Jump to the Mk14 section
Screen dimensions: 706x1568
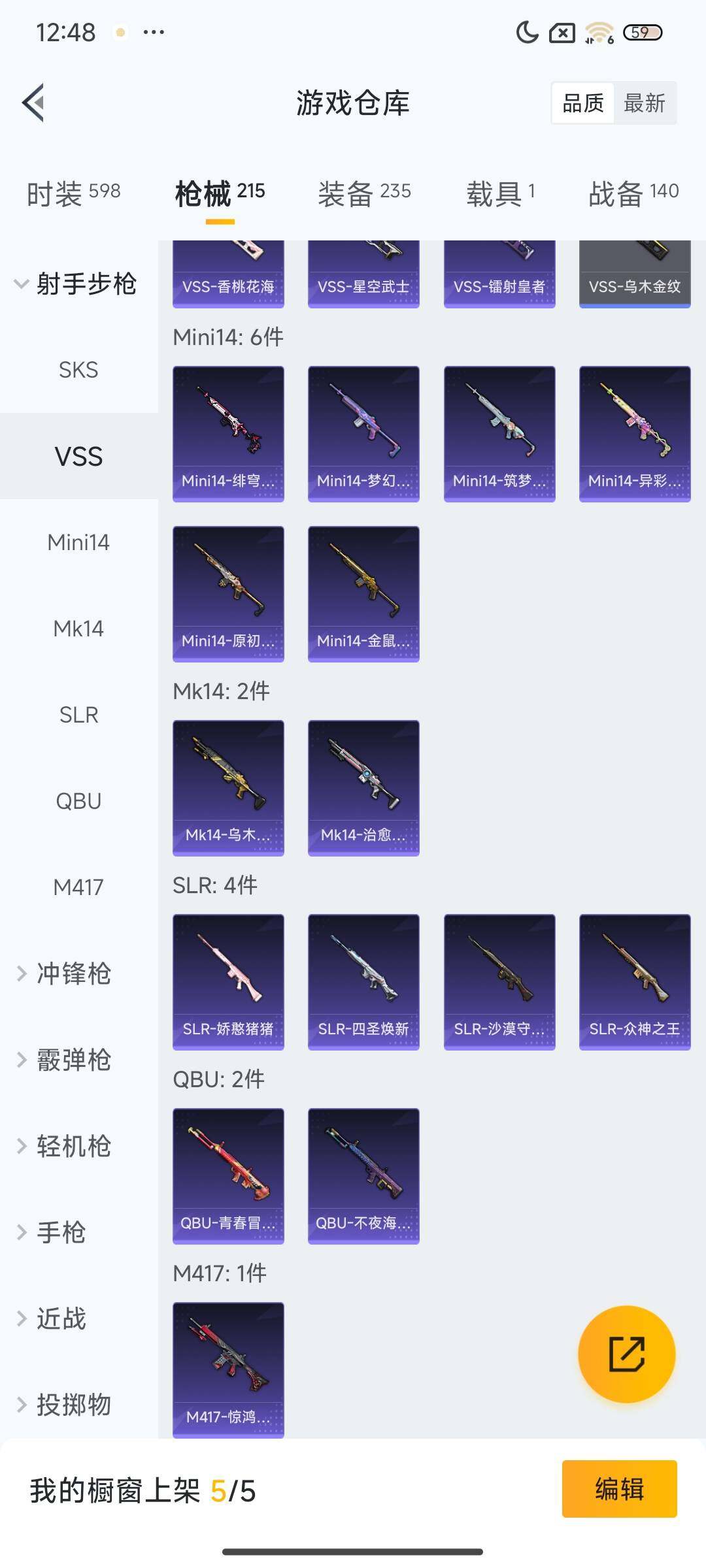(78, 629)
